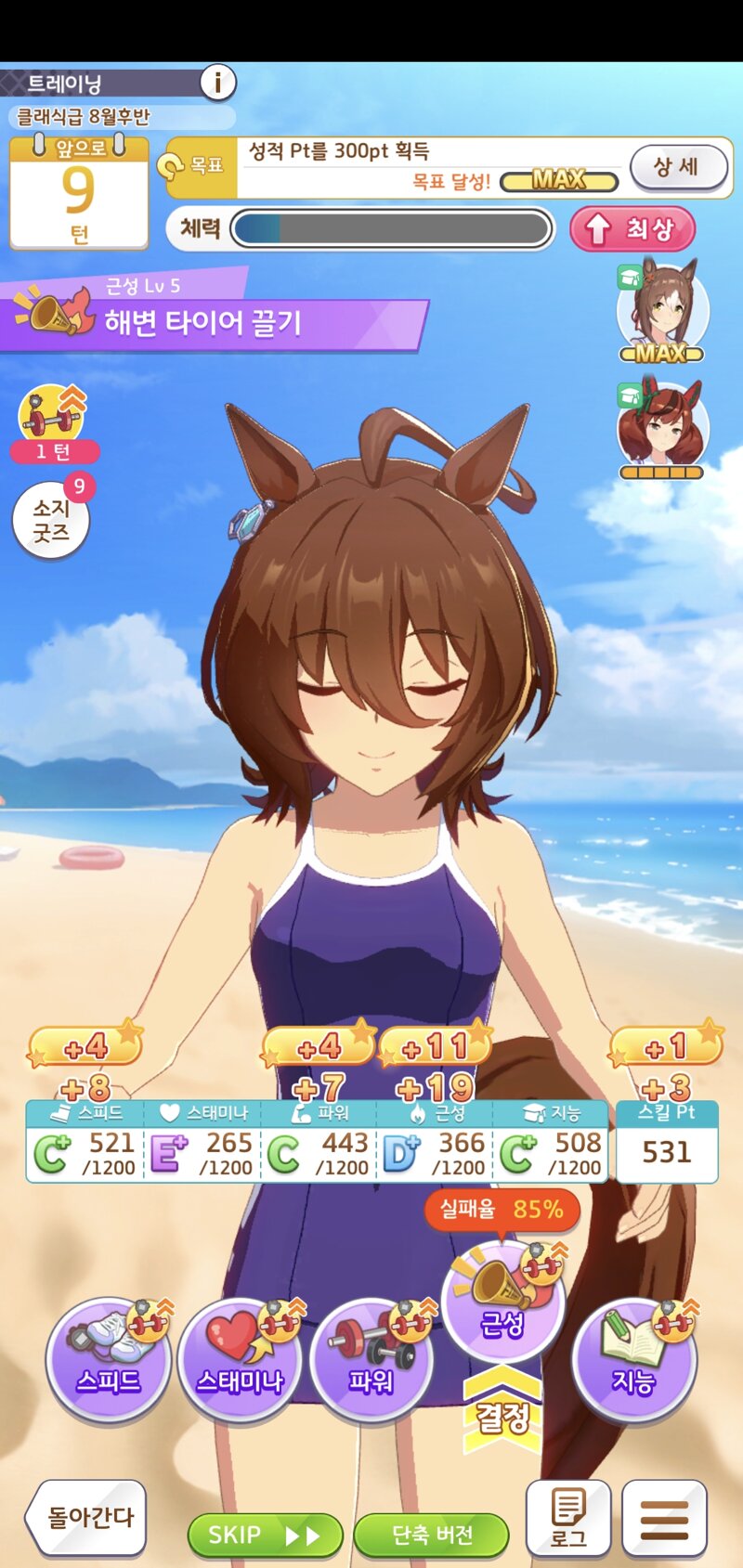Toggle 단축 버전 mode
This screenshot has width=743, height=1568.
click(432, 1535)
